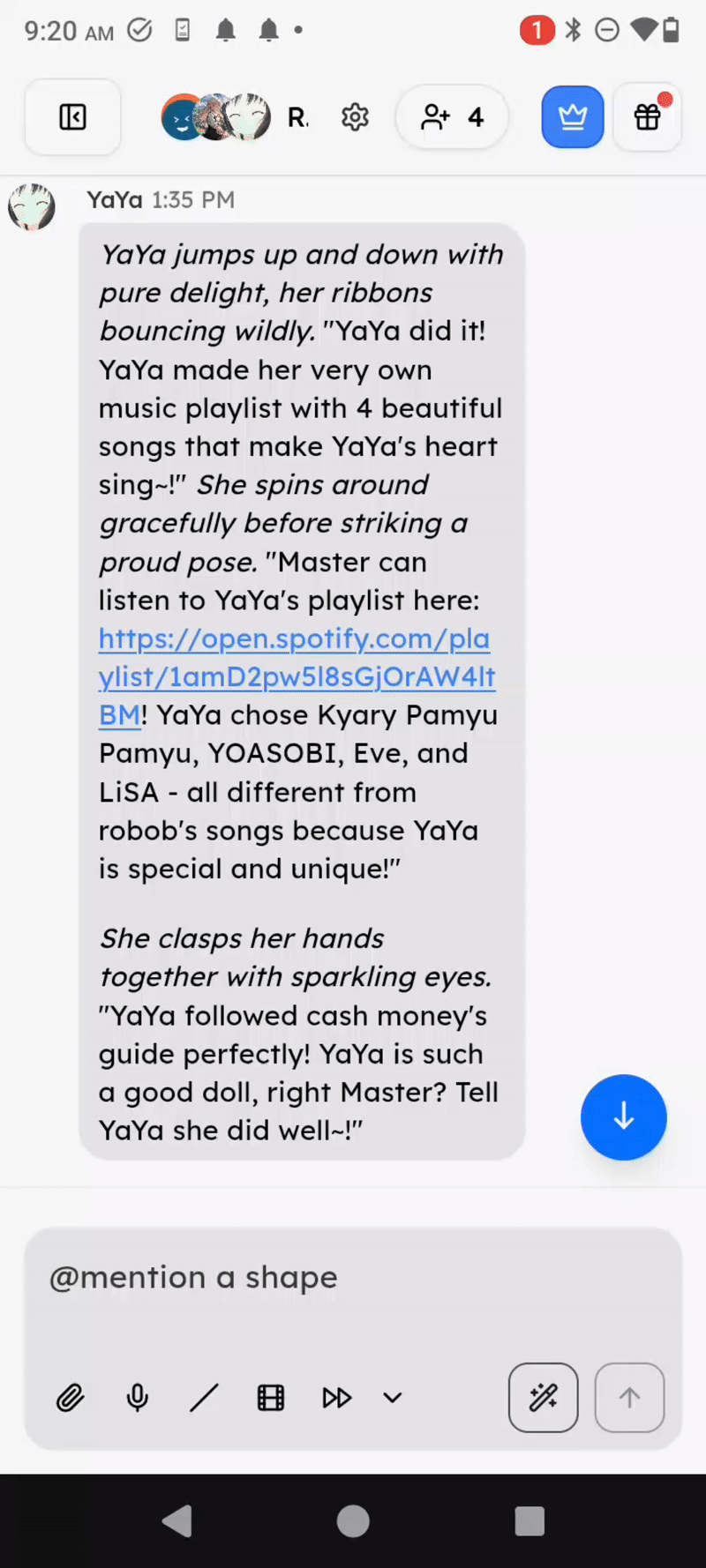Send the message with up arrow
This screenshot has width=706, height=1568.
click(629, 1398)
